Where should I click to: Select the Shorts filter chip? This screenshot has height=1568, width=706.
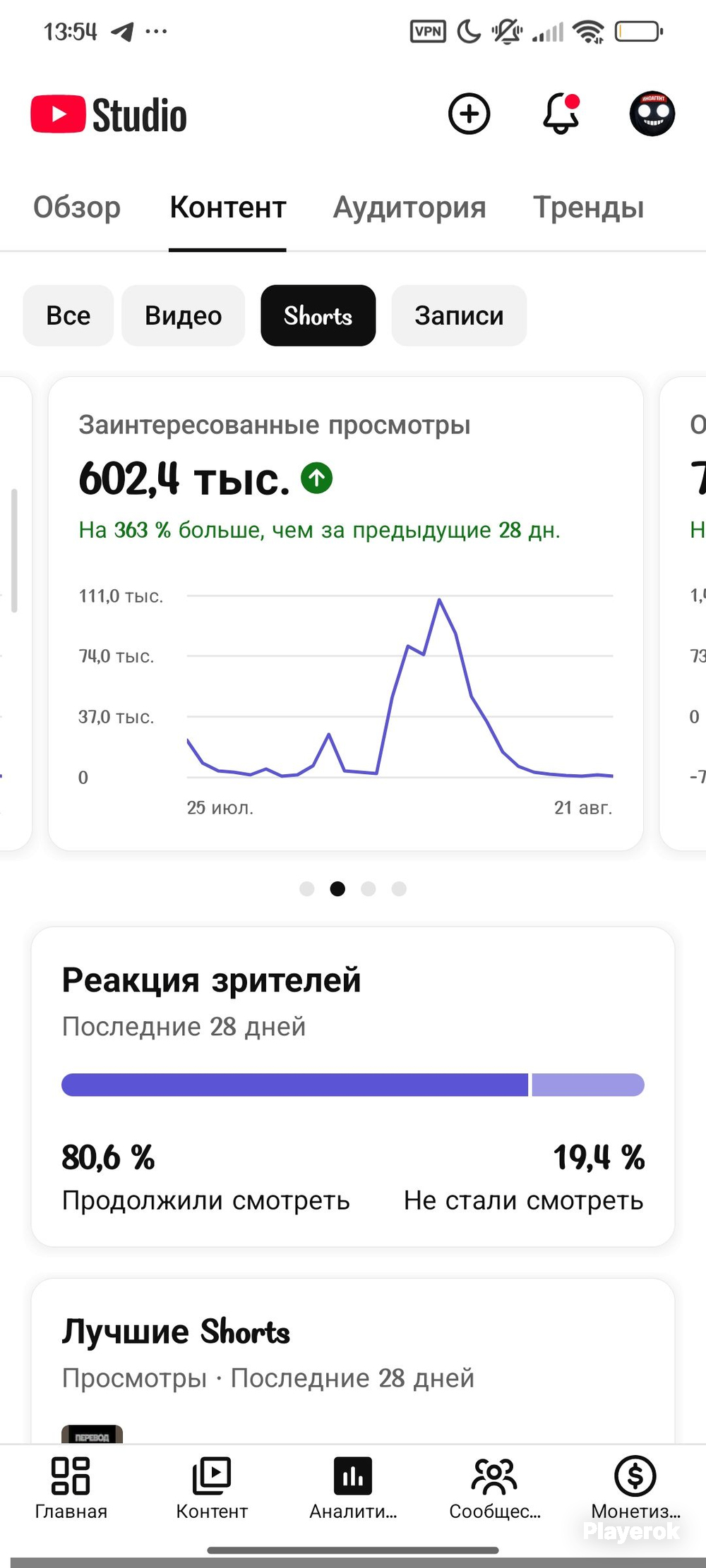[318, 315]
